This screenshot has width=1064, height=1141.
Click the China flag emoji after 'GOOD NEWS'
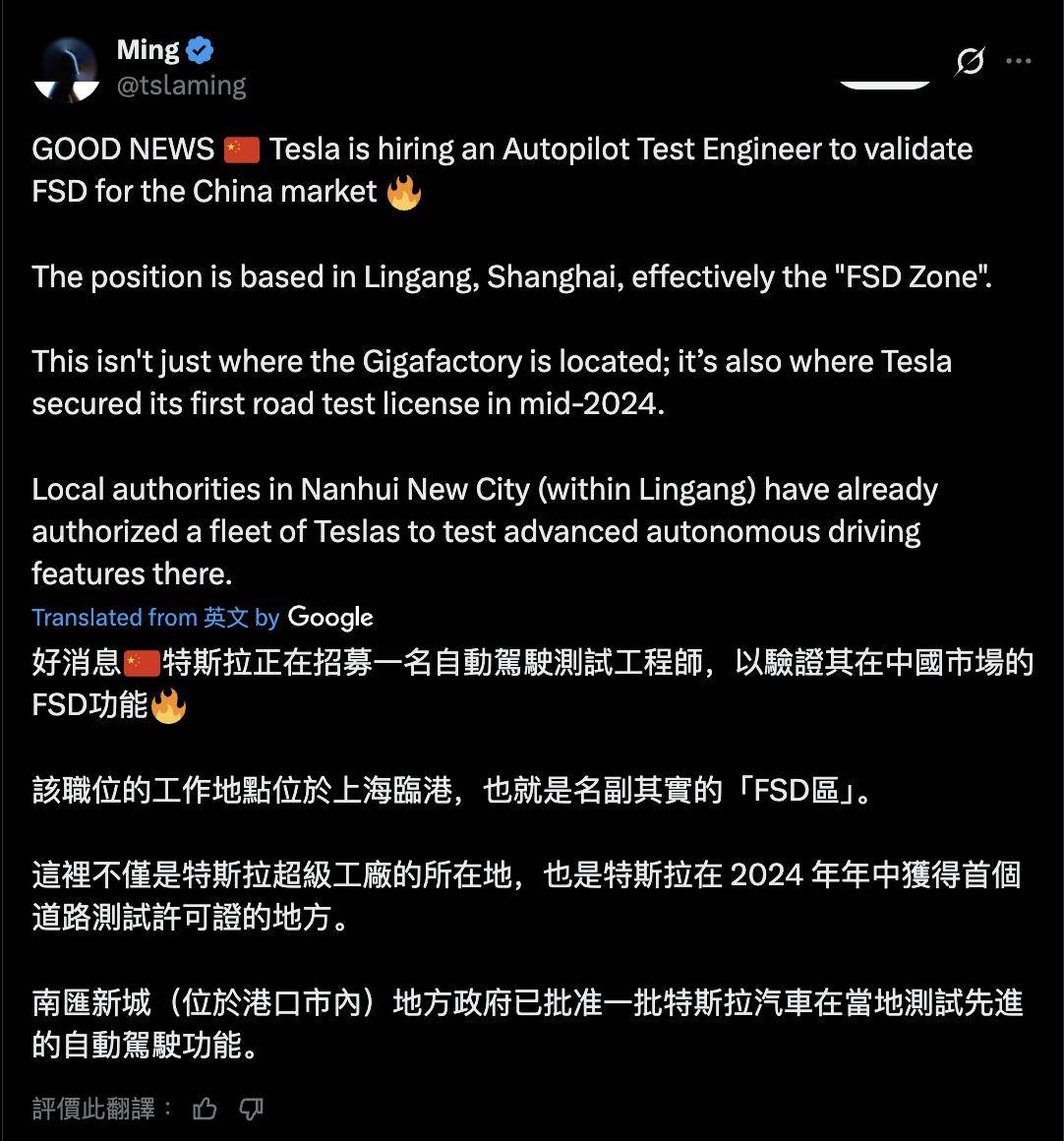[243, 149]
